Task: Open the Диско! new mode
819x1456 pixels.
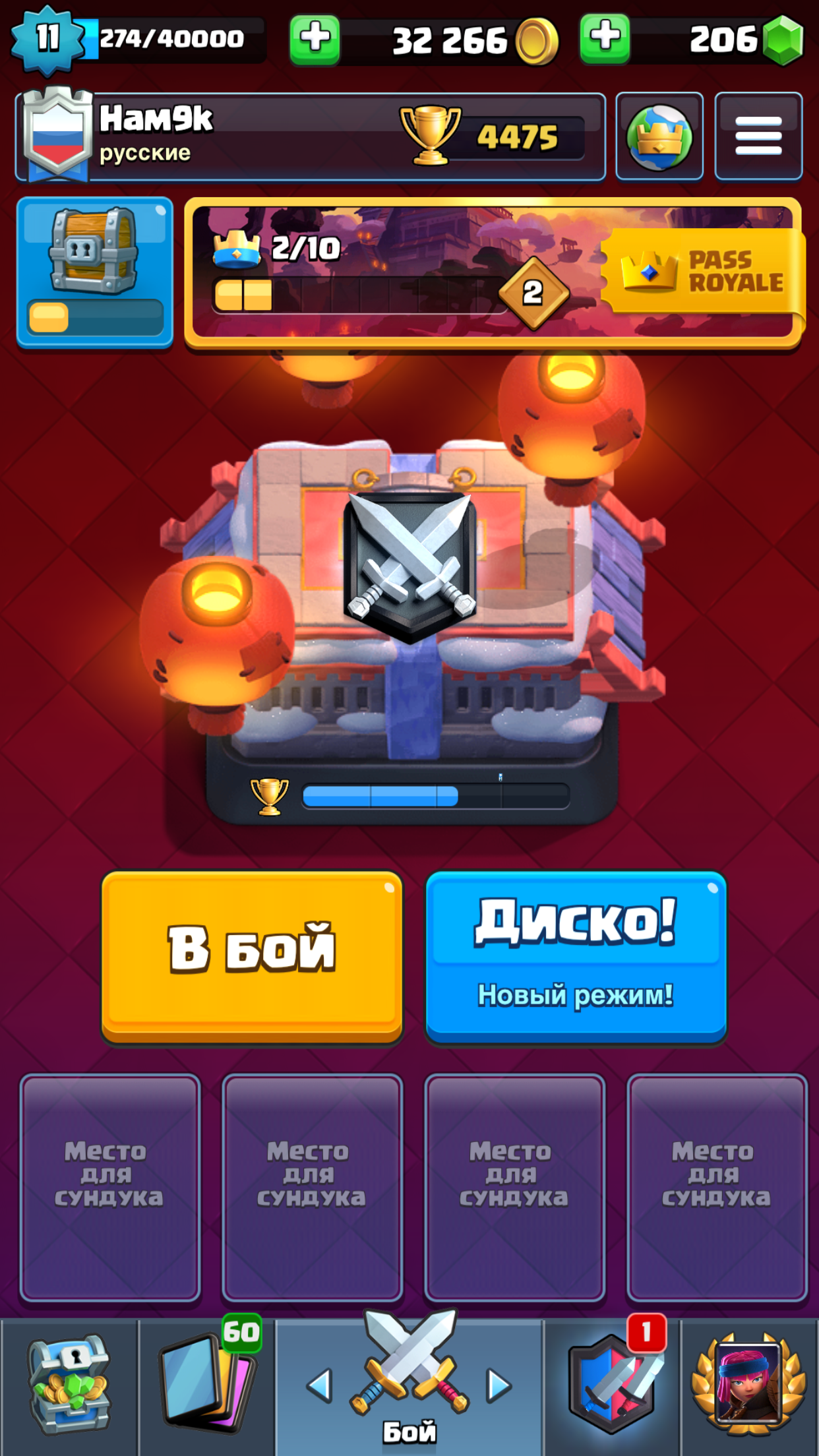Action: (x=576, y=957)
